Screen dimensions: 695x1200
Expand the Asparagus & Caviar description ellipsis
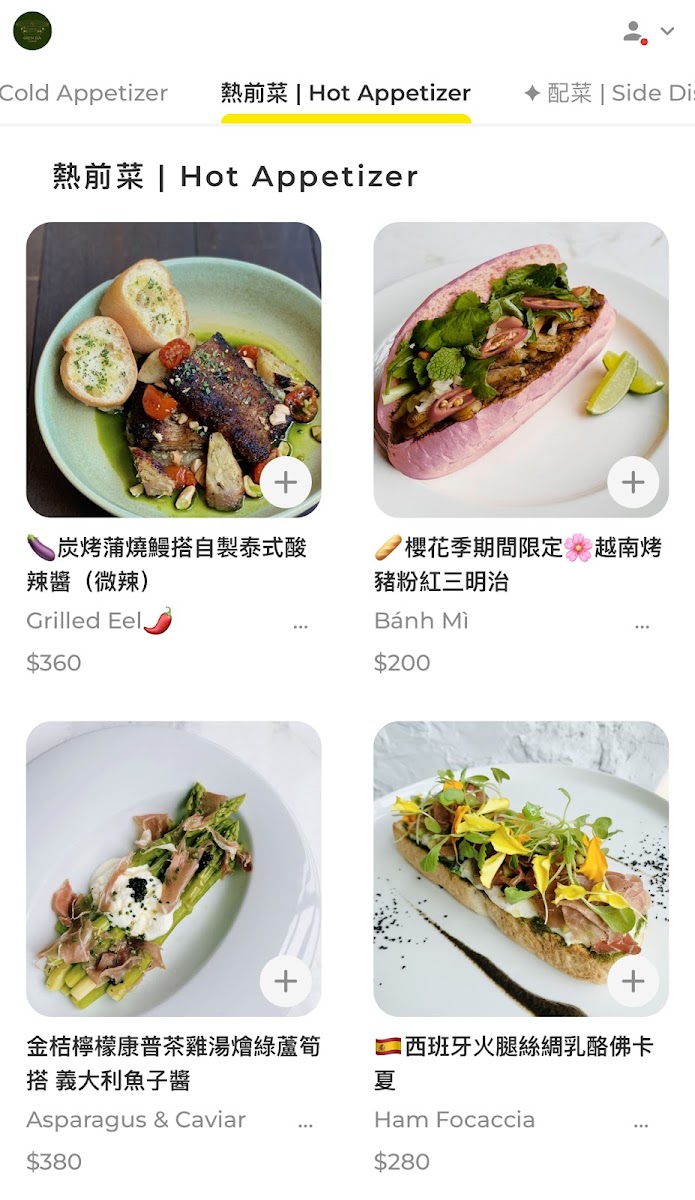[x=305, y=1124]
